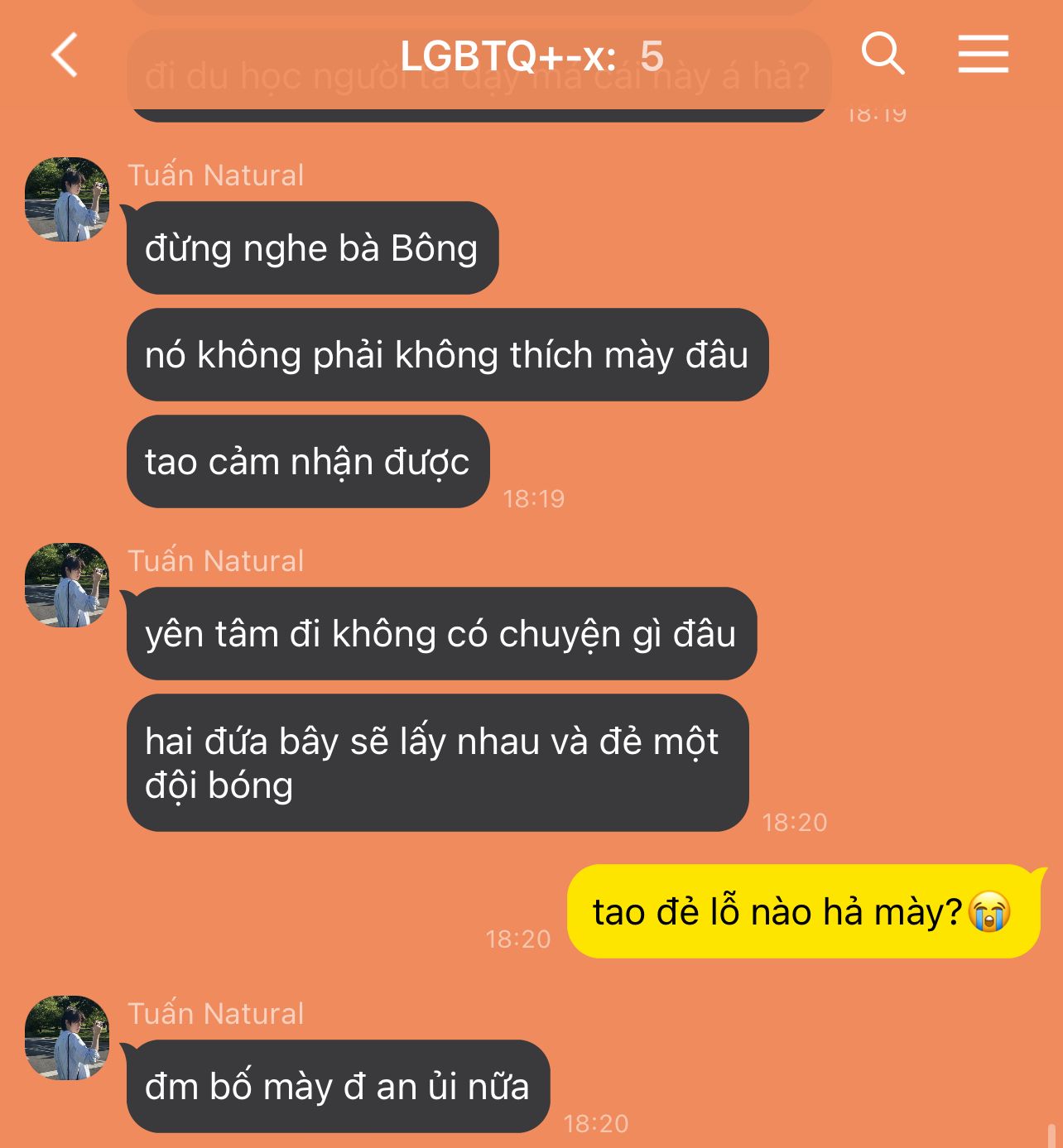
Task: Open Tuấn Natural's avatar above "đừng nghe bà Bông"
Action: pyautogui.click(x=67, y=199)
